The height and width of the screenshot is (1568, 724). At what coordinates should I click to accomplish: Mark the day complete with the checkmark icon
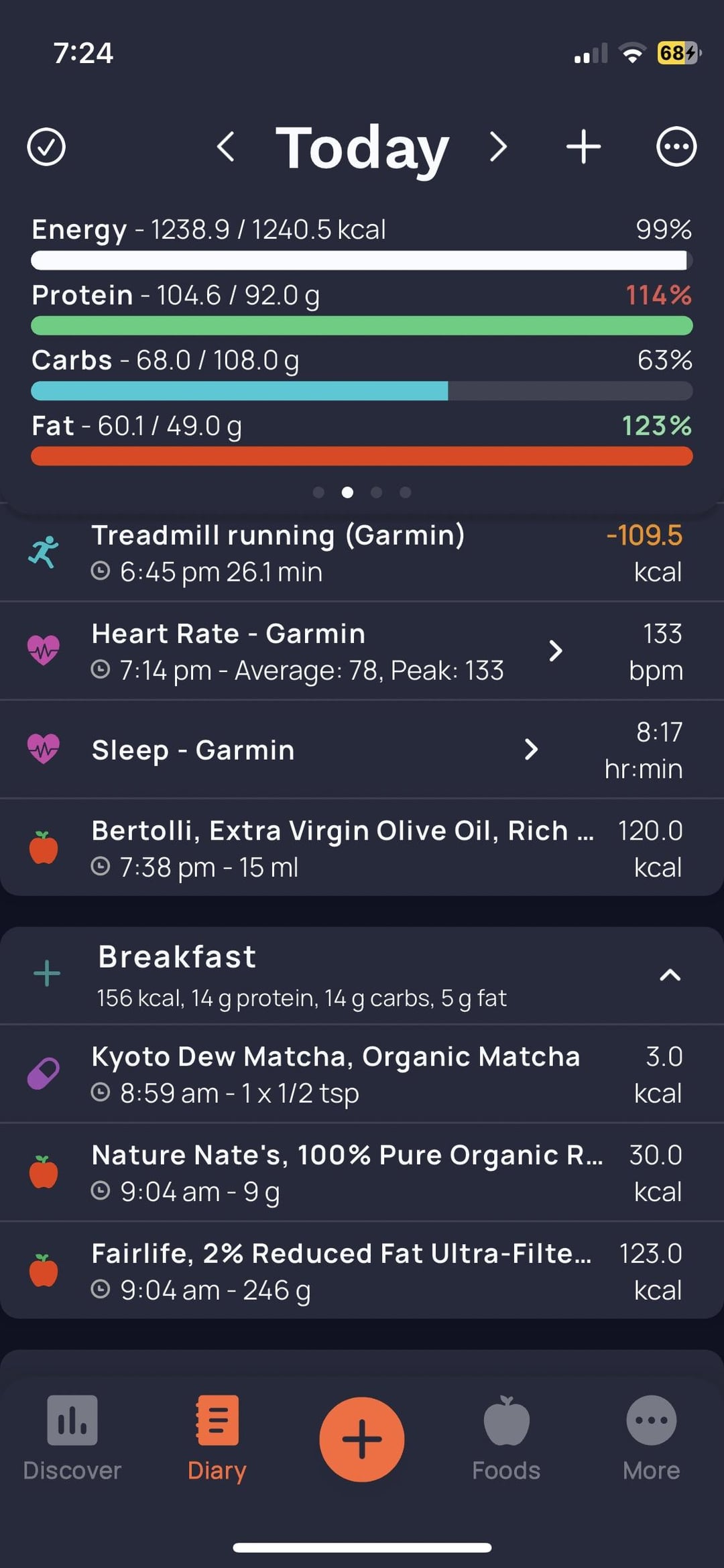[46, 147]
